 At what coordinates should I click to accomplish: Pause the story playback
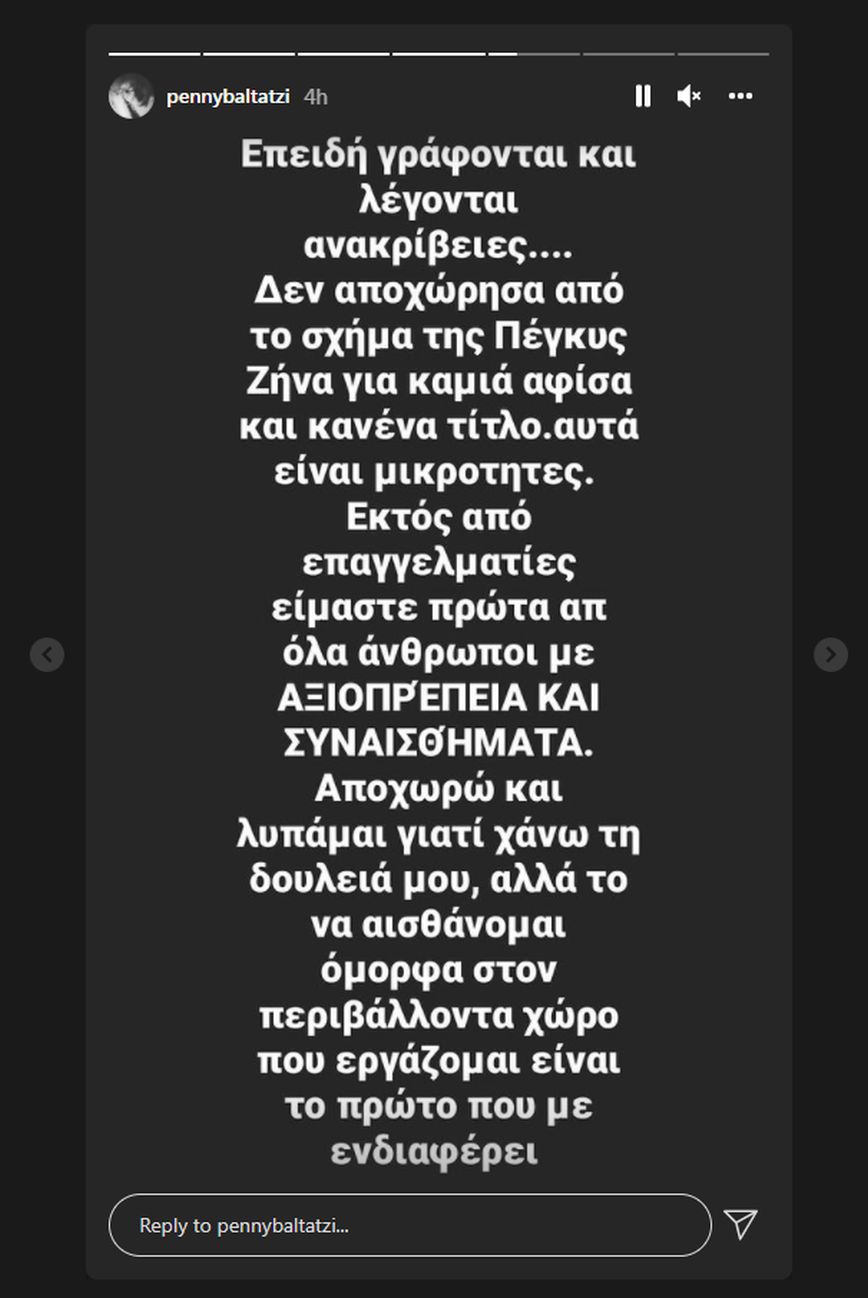tap(643, 96)
